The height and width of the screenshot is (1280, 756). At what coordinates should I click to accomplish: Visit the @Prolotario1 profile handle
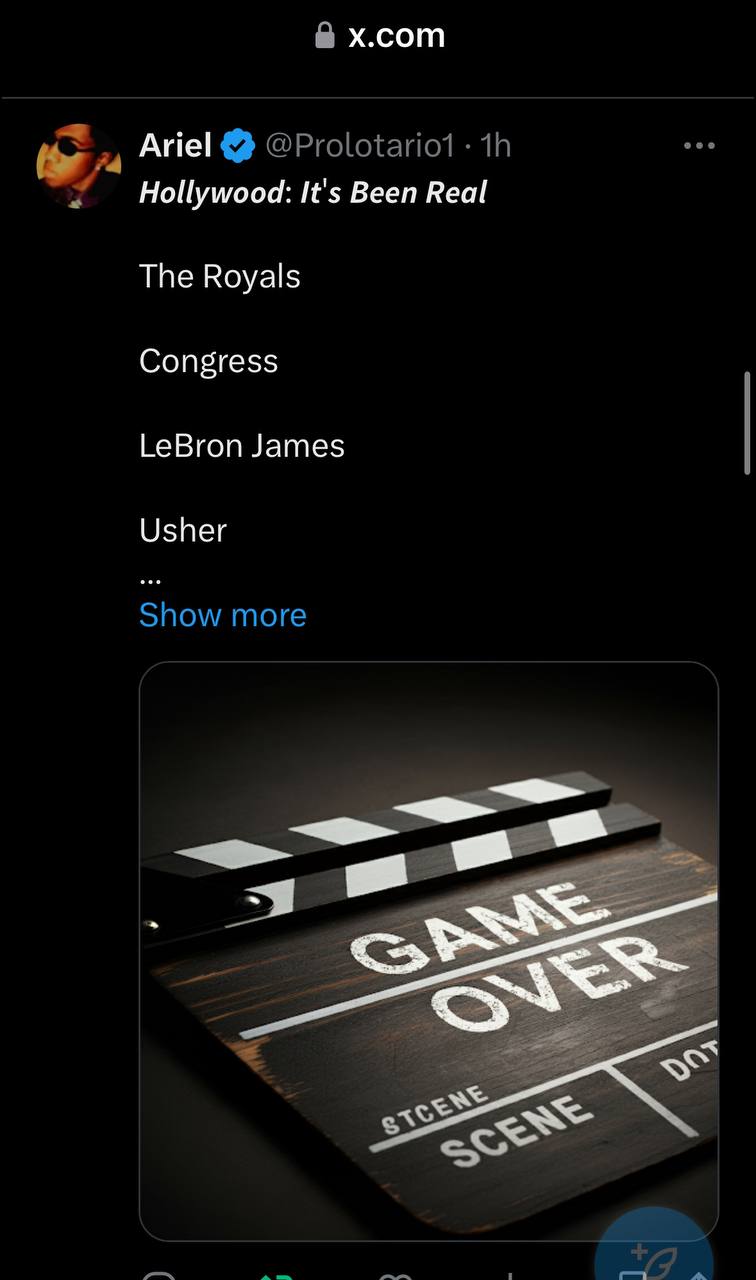pos(360,146)
